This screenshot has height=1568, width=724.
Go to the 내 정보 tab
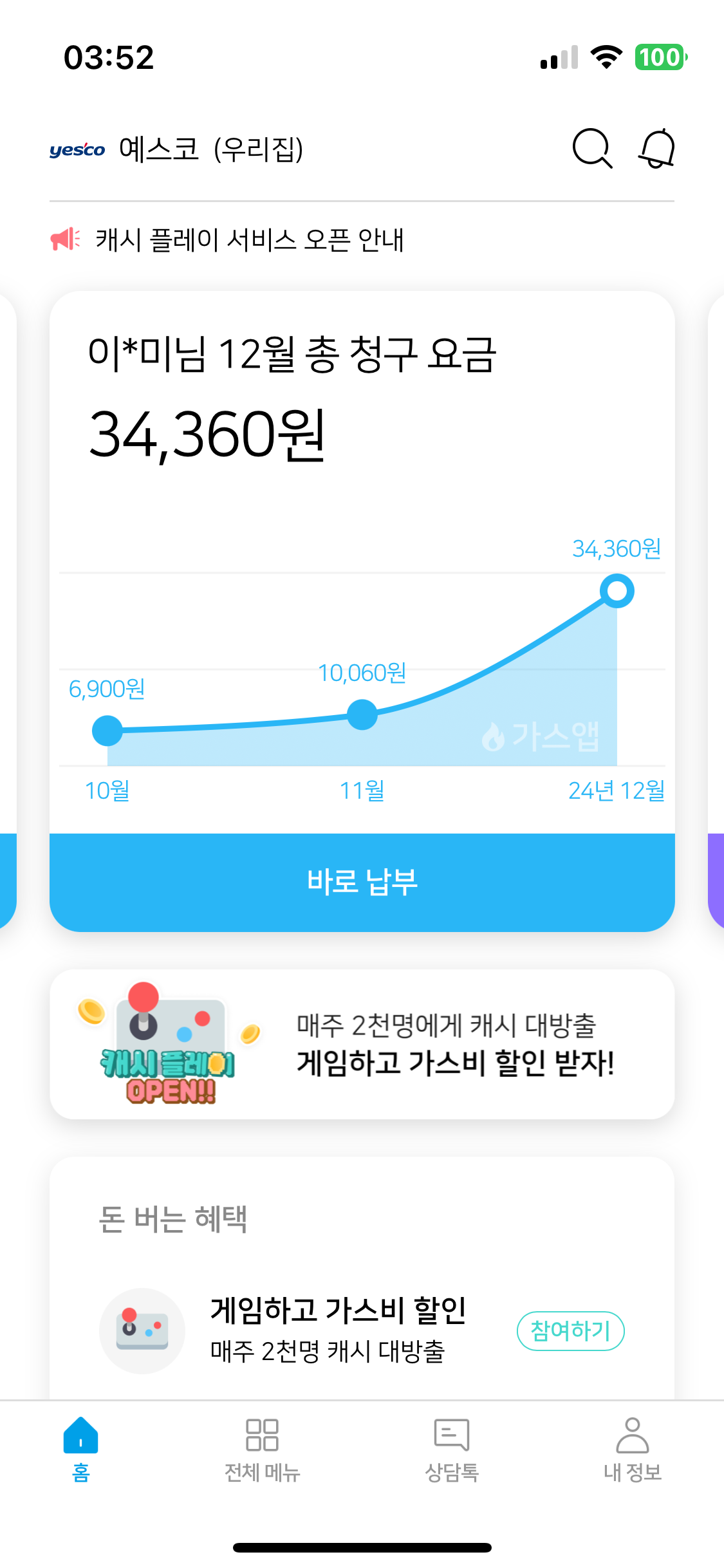pos(632,1448)
